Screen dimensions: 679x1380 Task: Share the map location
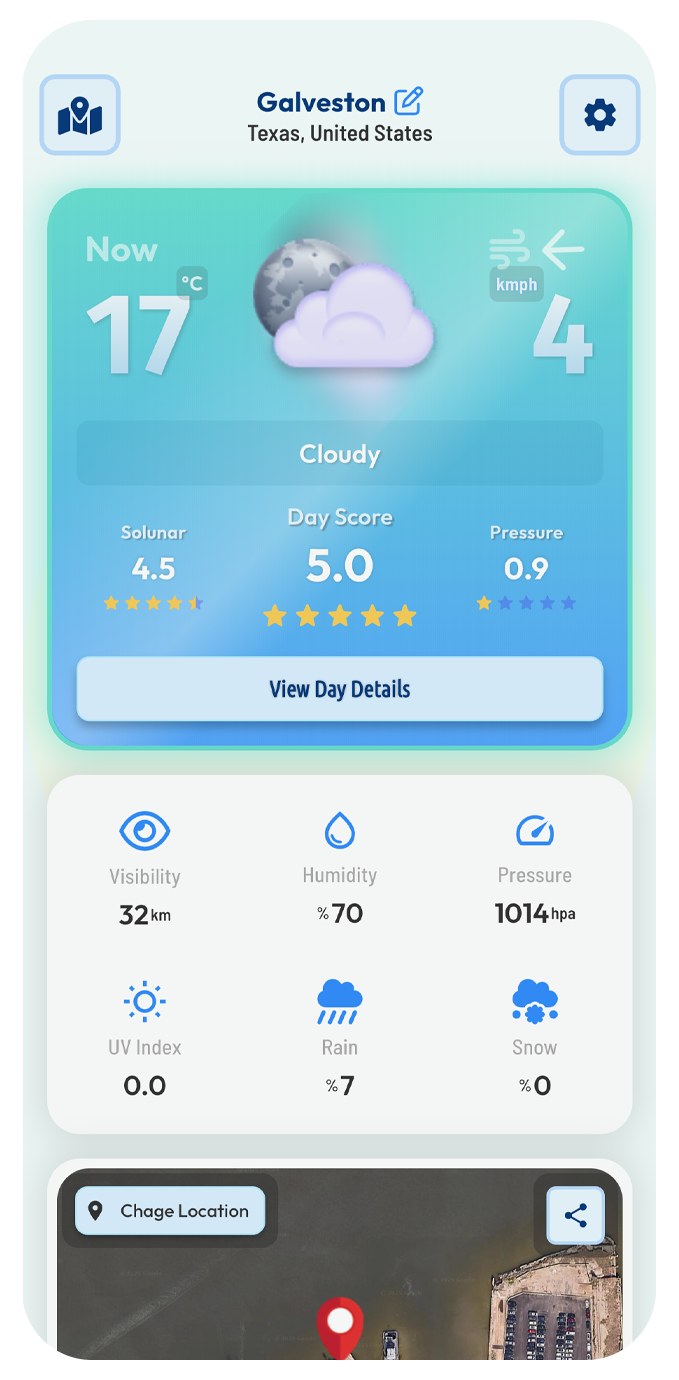coord(575,1216)
